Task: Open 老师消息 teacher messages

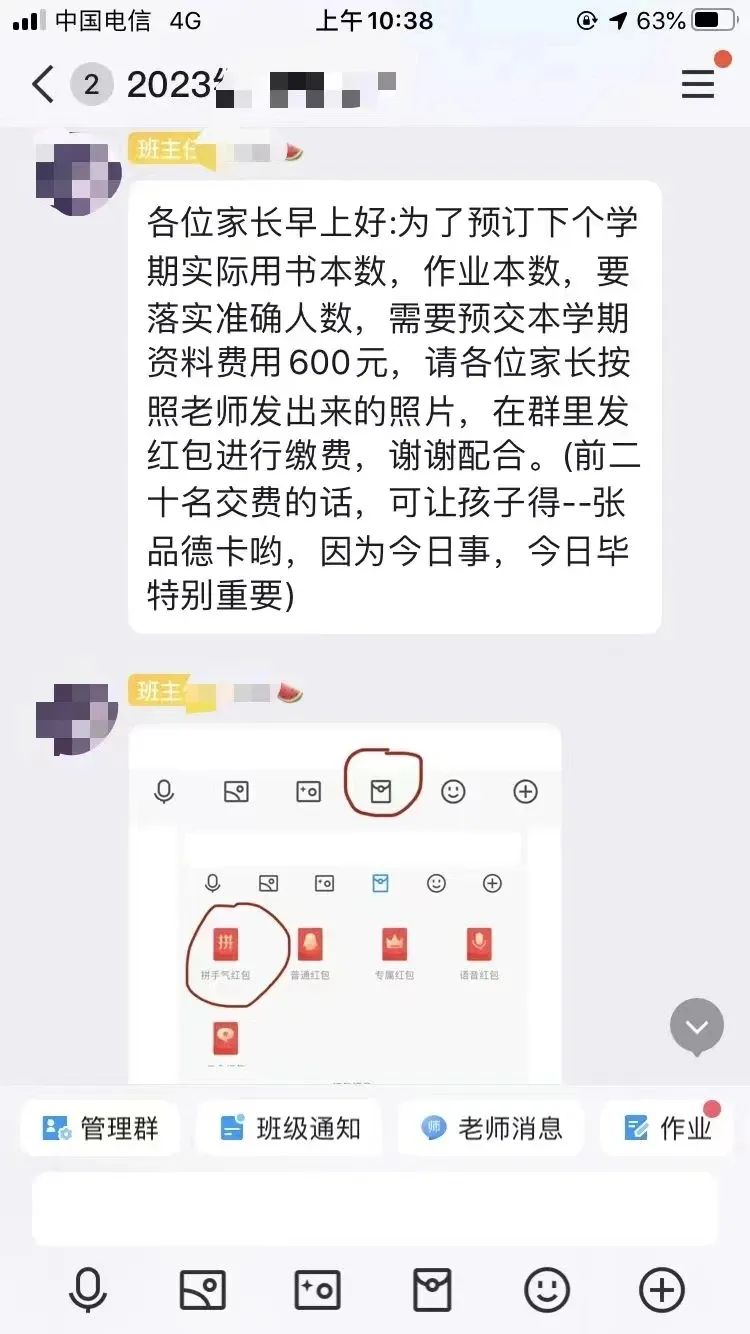Action: pos(491,1129)
